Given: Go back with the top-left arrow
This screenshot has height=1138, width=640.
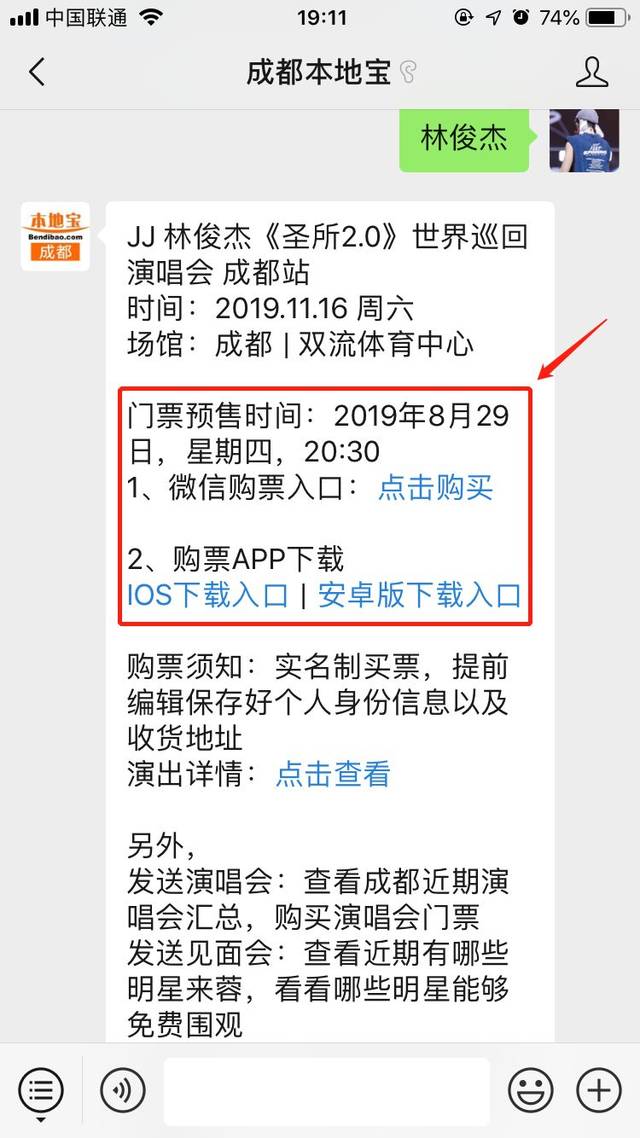Looking at the screenshot, I should tap(38, 72).
